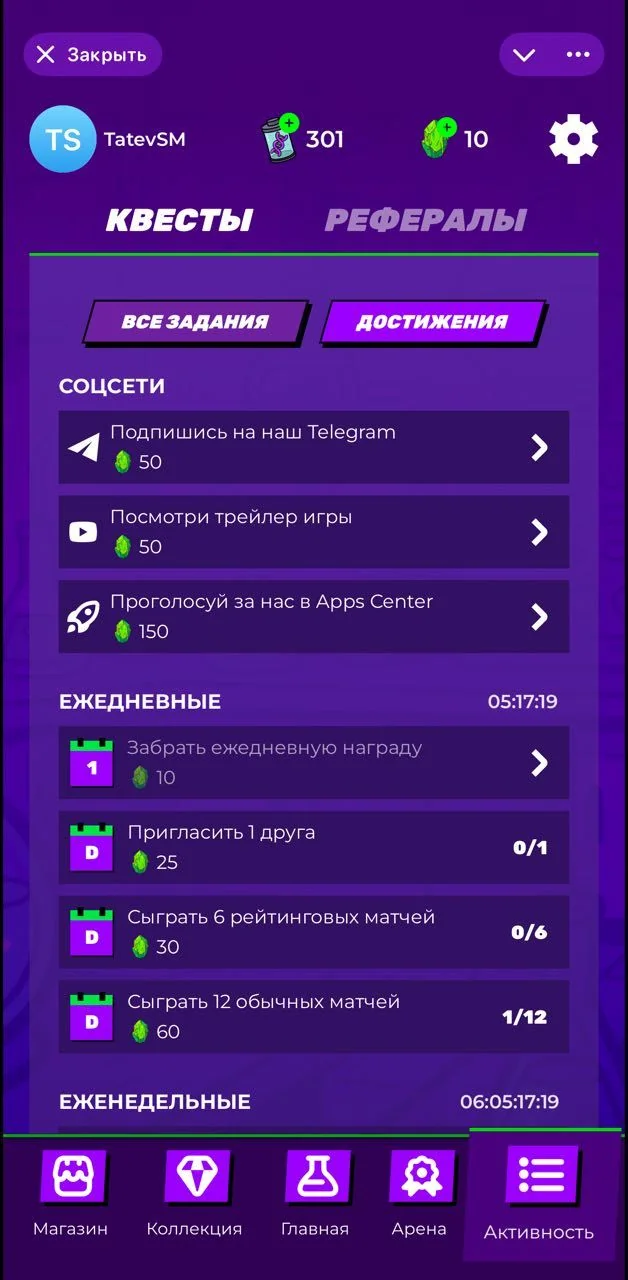Open the Посмотри трейлер игры quest
Image resolution: width=628 pixels, height=1280 pixels.
pyautogui.click(x=314, y=532)
